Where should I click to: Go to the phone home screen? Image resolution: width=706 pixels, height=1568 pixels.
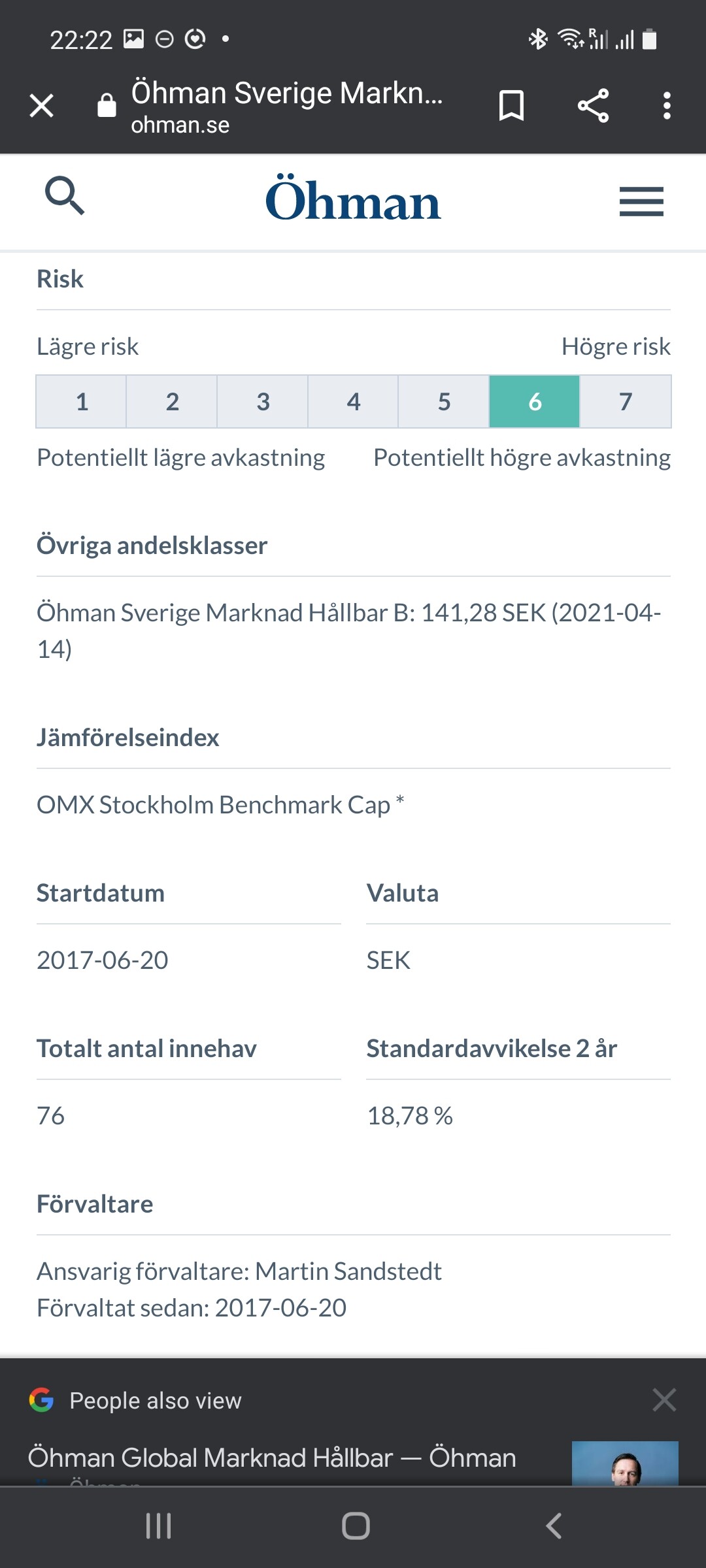point(356,1526)
